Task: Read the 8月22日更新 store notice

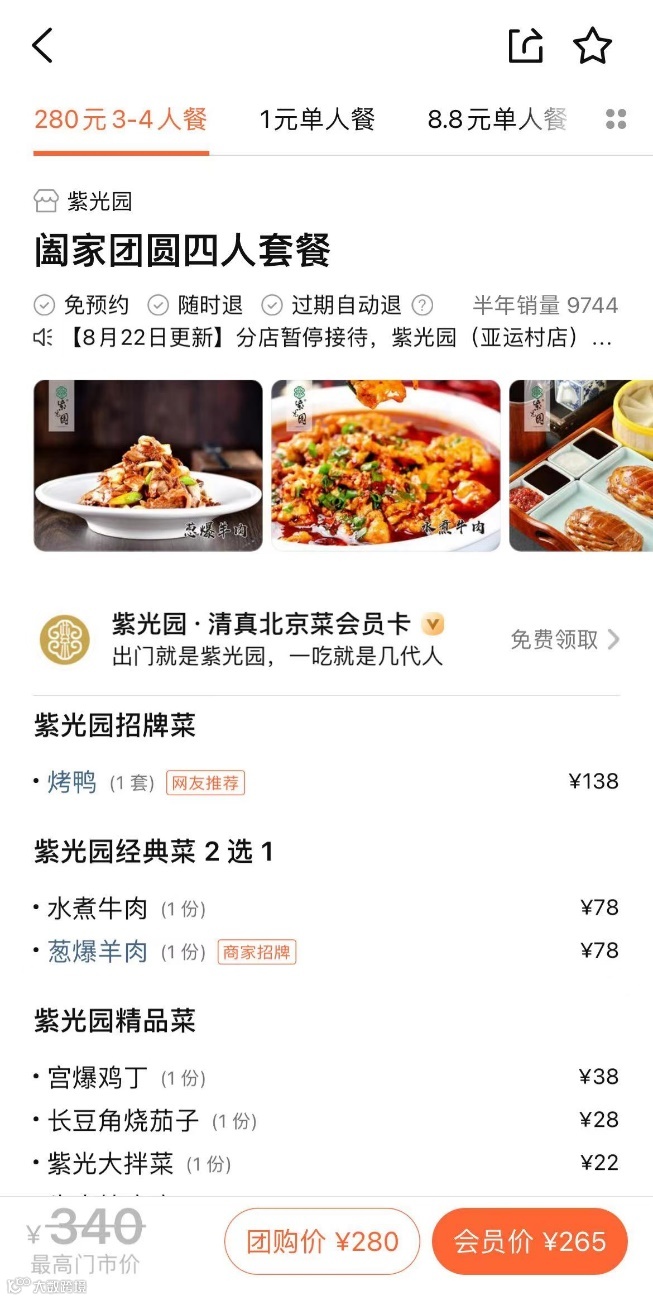Action: pos(326,338)
